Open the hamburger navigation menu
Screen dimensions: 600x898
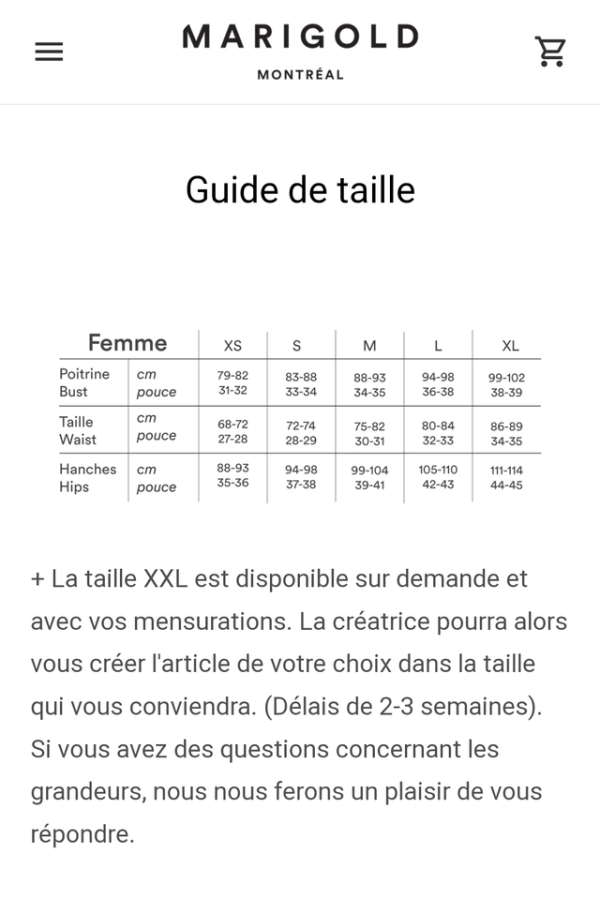49,52
